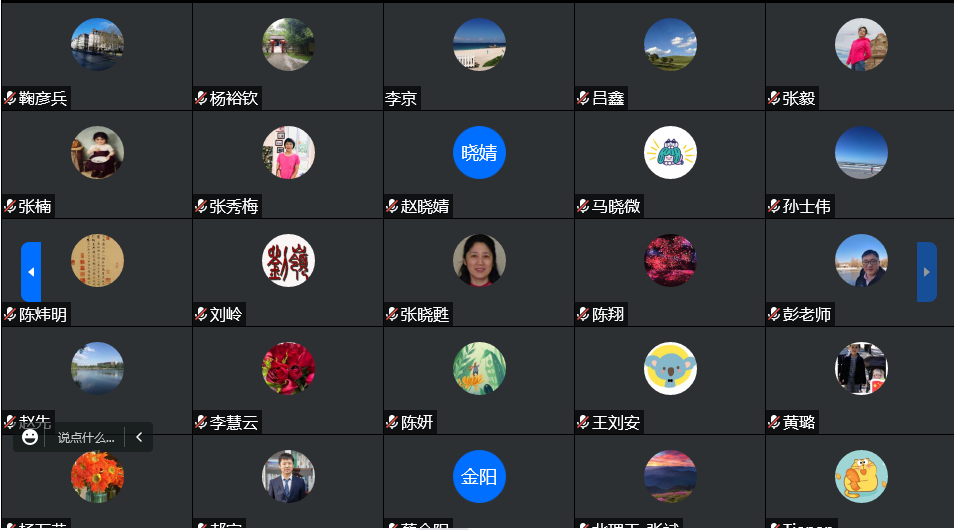Go to the previous page of participants
954x530 pixels.
[x=31, y=272]
